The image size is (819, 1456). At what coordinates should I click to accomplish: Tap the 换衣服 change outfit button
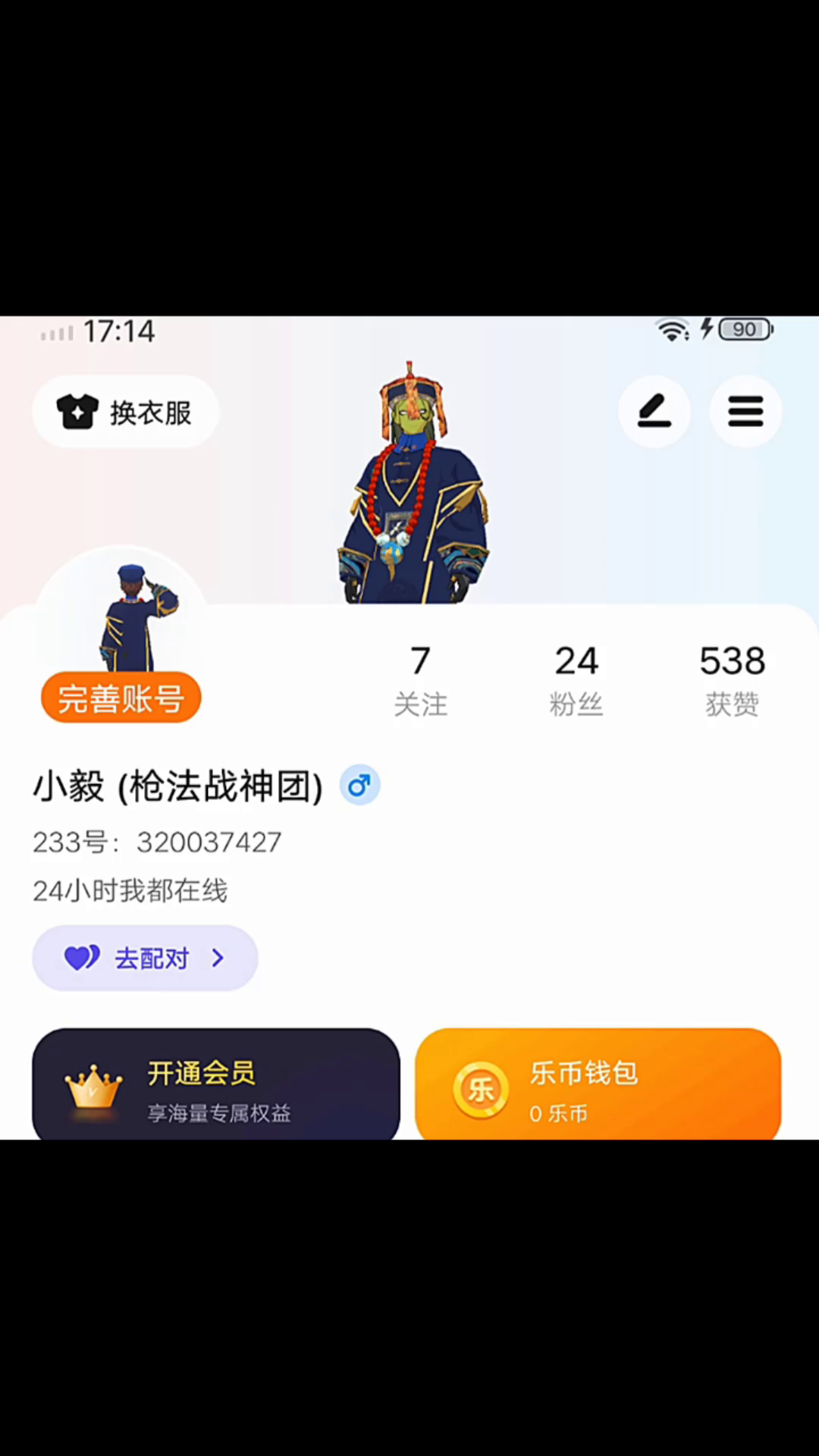[126, 413]
